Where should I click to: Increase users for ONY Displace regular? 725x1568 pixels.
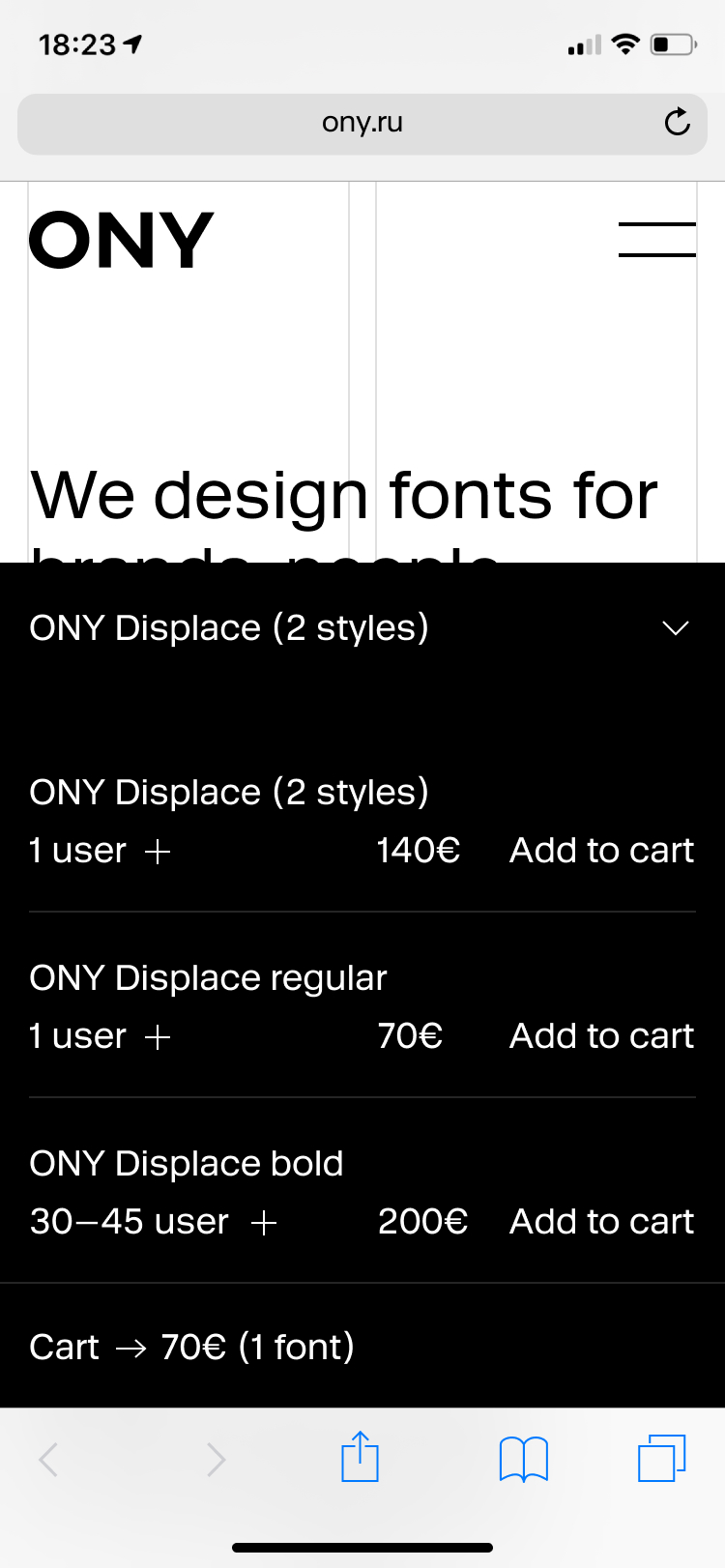click(158, 1037)
